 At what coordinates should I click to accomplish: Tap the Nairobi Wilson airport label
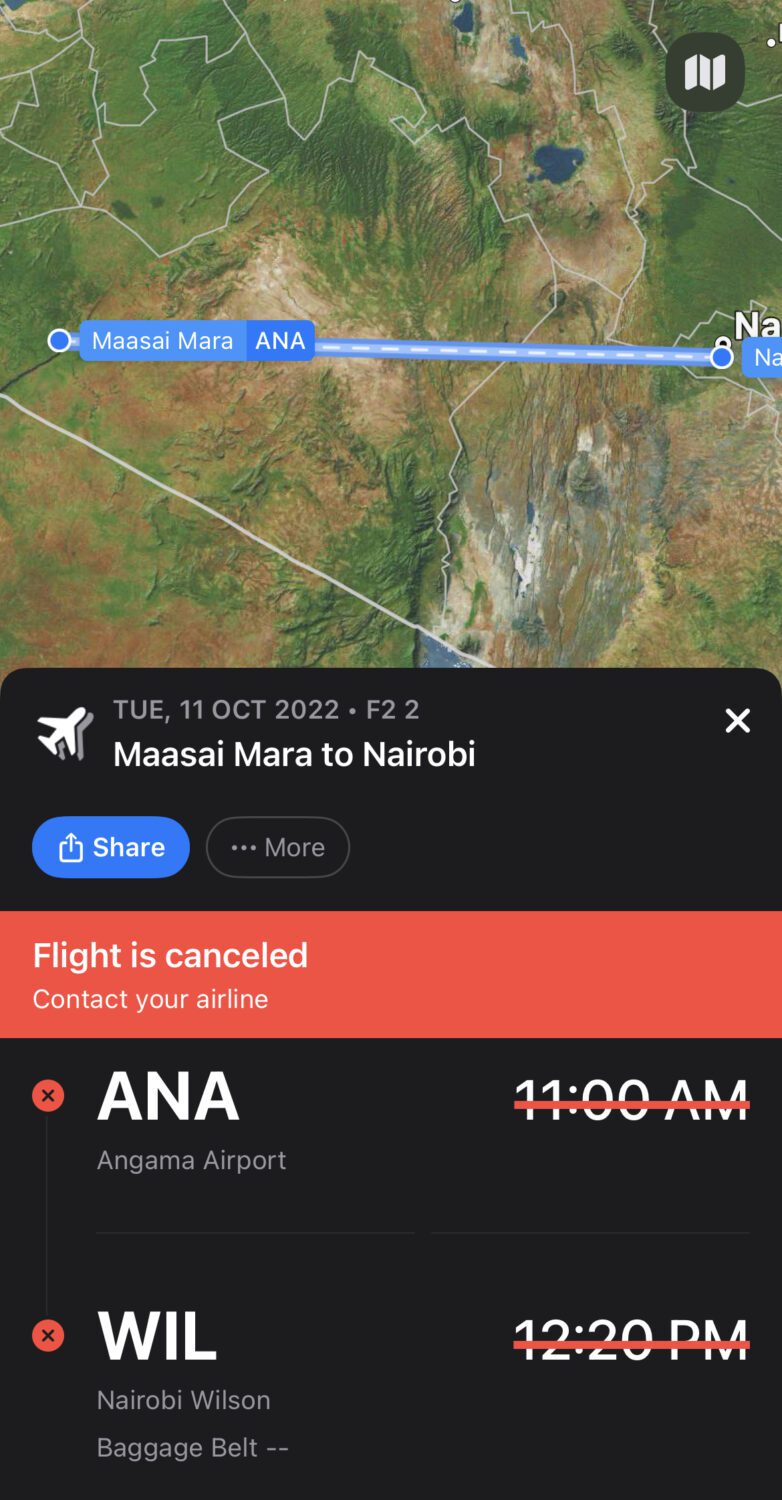[183, 1400]
